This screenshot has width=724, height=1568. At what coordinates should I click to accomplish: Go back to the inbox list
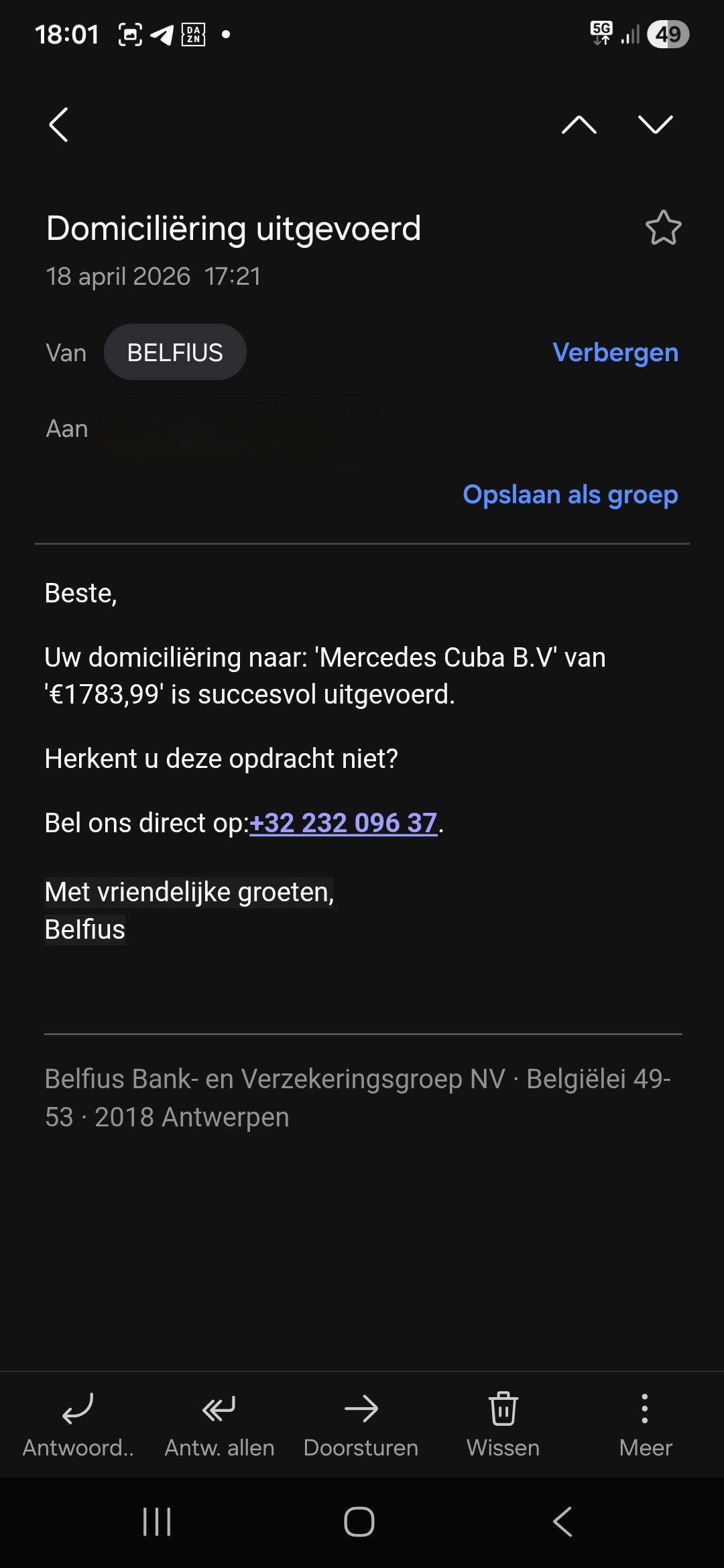tap(59, 125)
